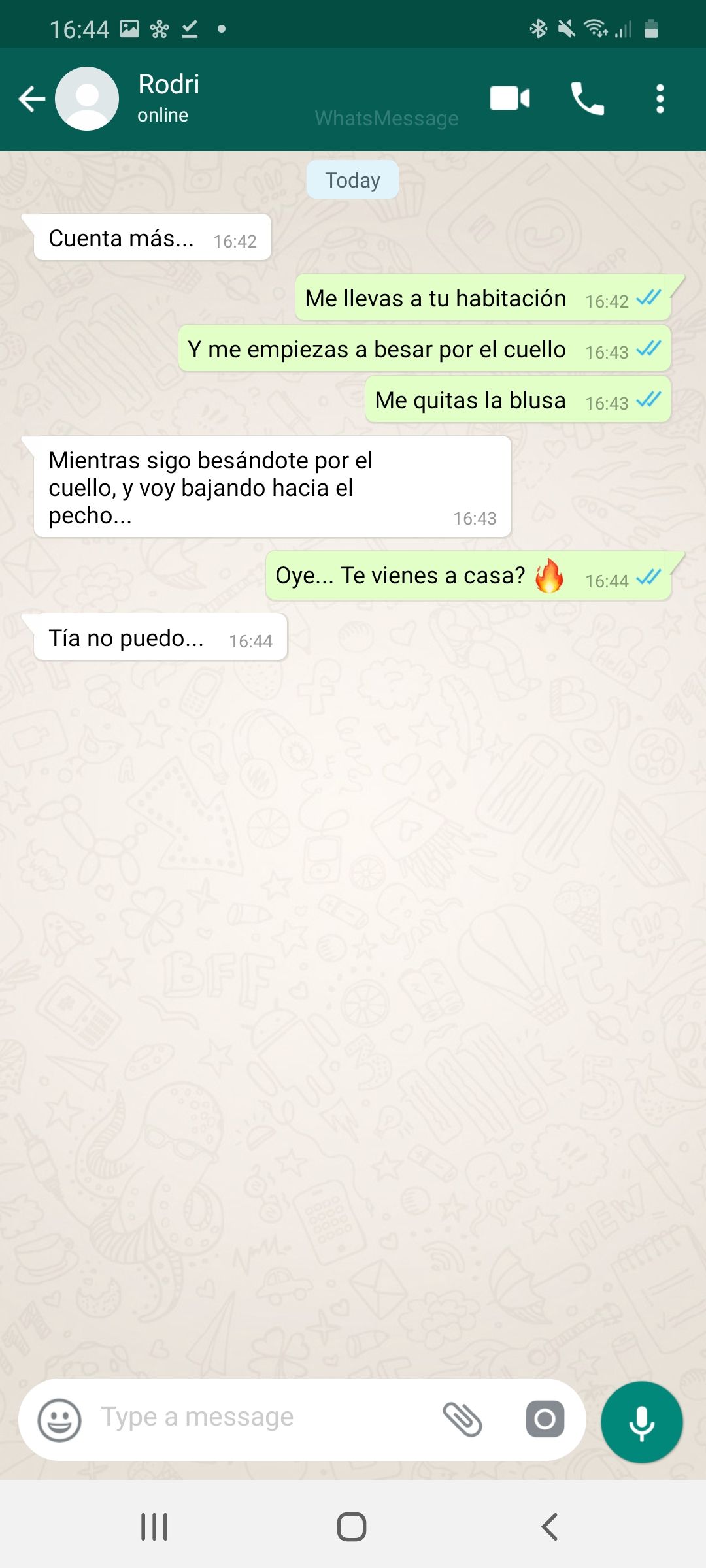Tap the voice message microphone button
This screenshot has height=1568, width=706.
point(641,1422)
